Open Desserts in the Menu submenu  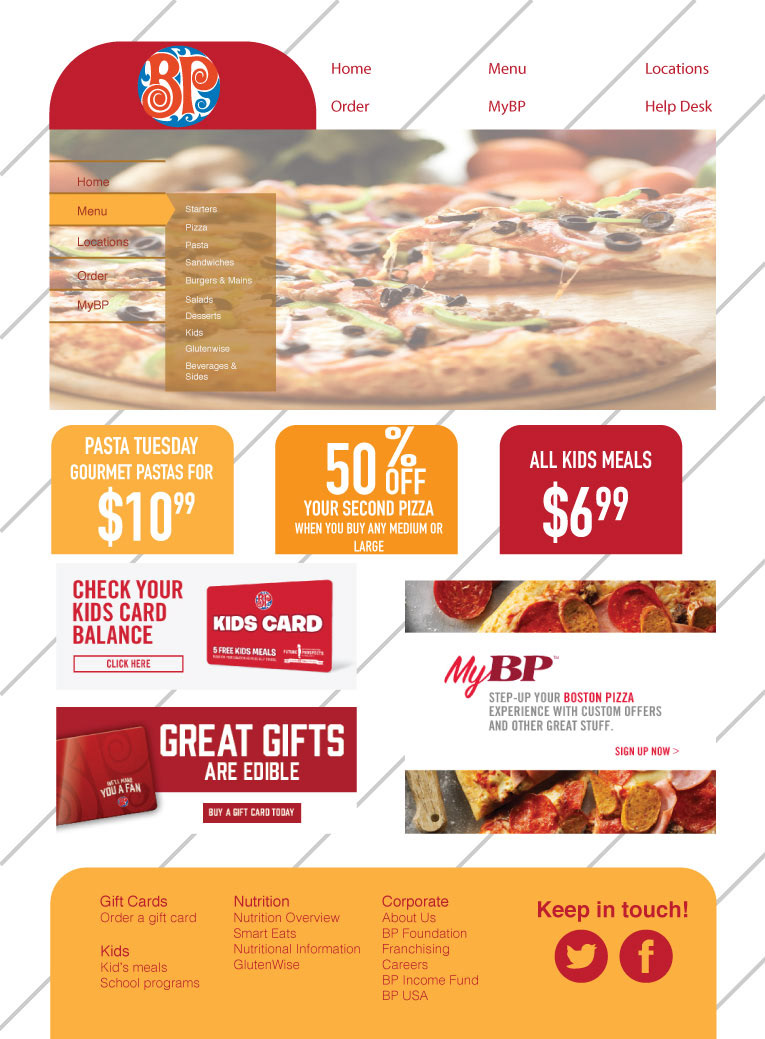point(203,316)
